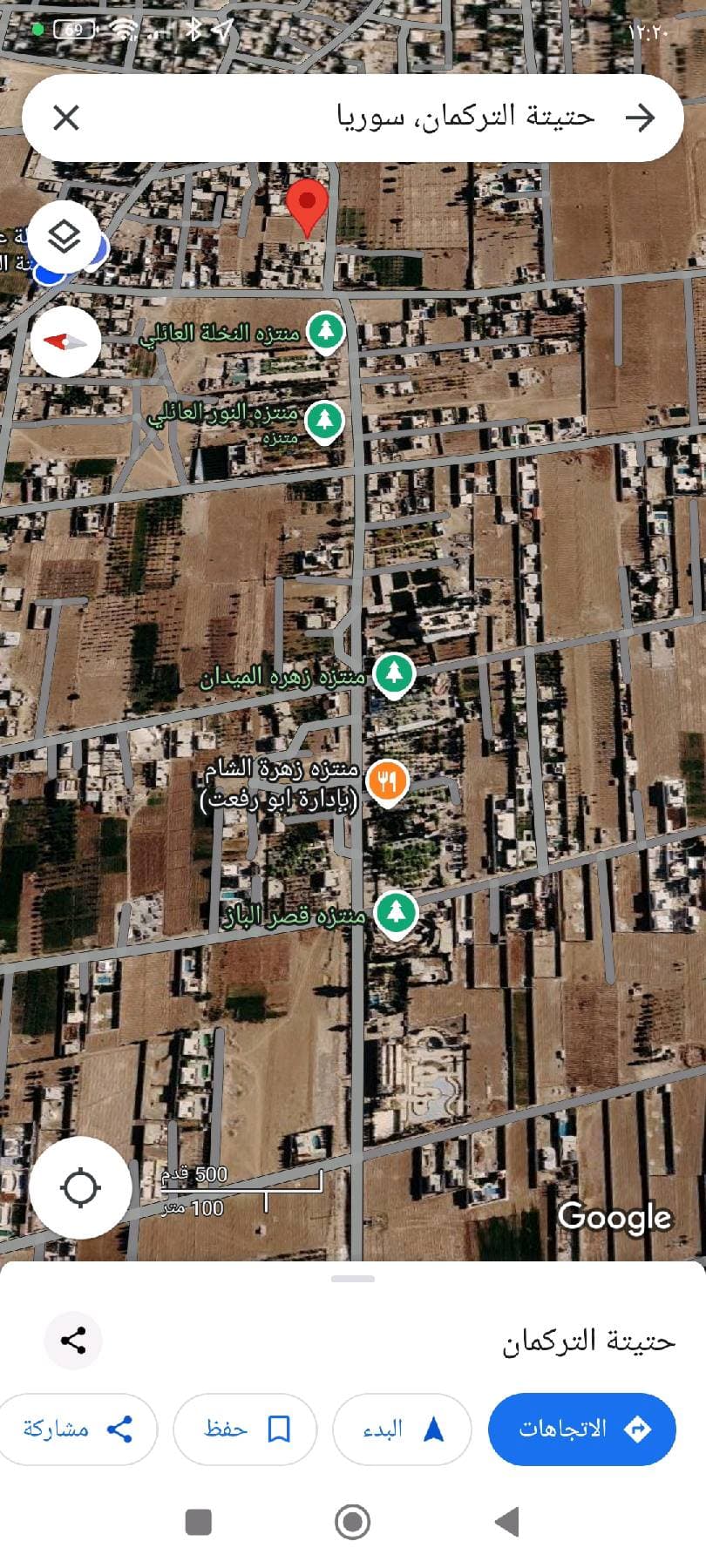
Task: Clear the search with the X icon
Action: (x=66, y=118)
